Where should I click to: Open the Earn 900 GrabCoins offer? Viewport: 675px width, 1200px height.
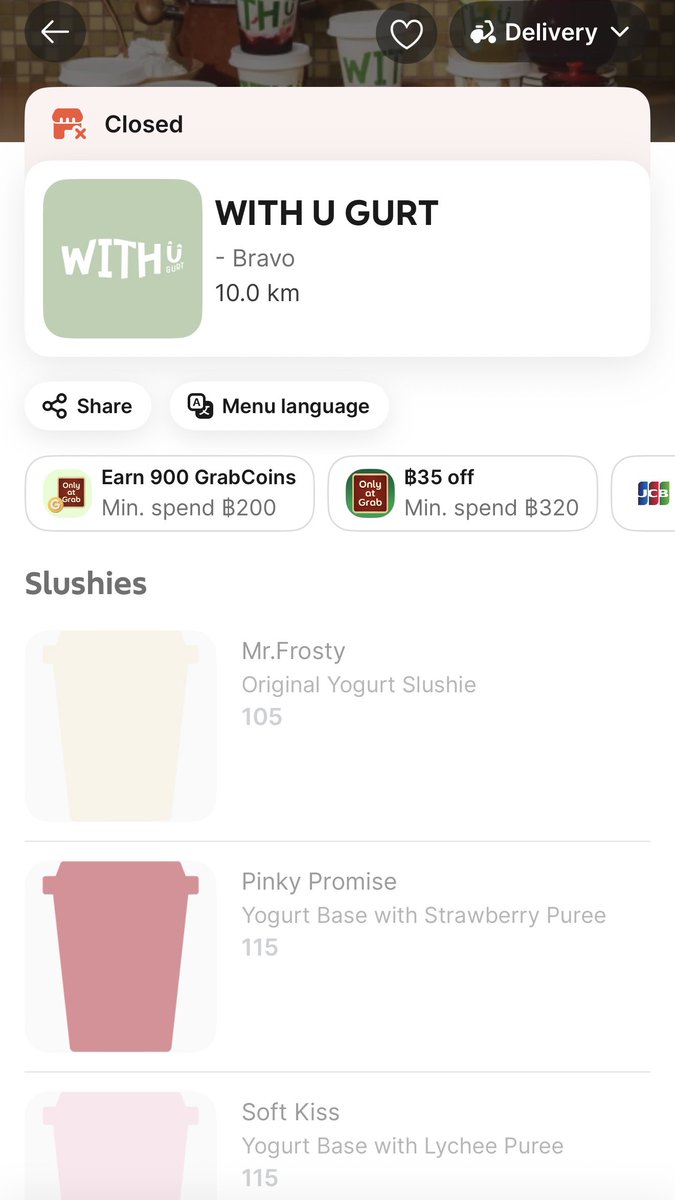(x=170, y=493)
